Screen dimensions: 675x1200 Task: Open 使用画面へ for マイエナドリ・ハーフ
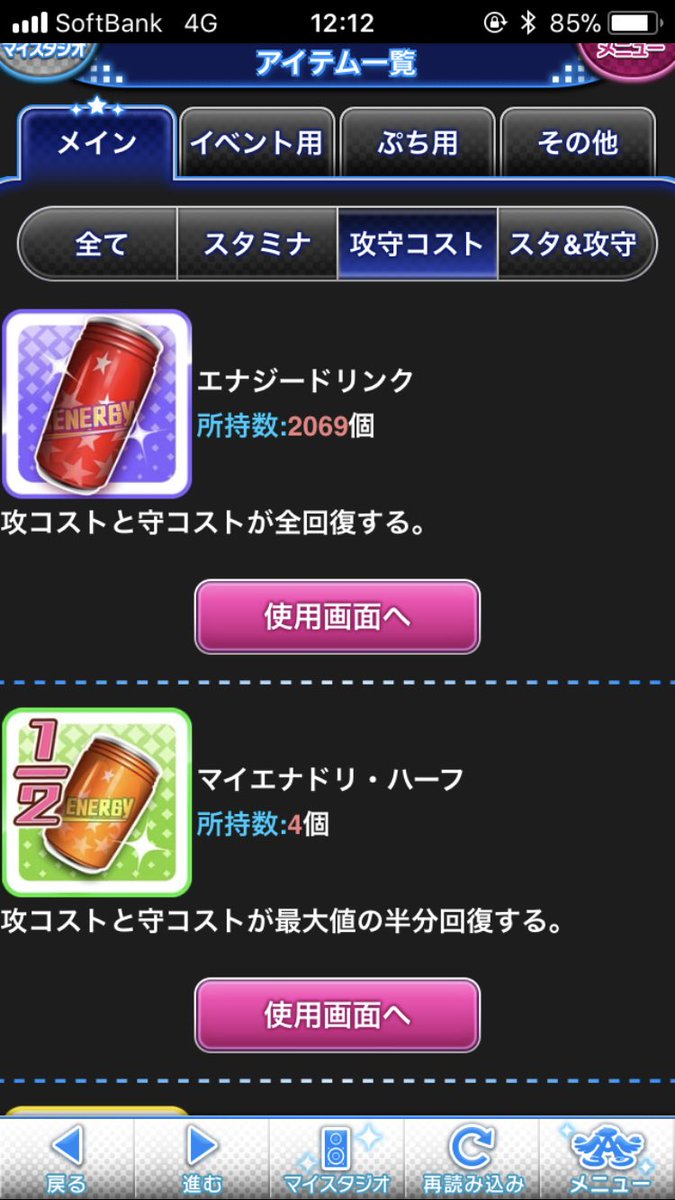337,1015
